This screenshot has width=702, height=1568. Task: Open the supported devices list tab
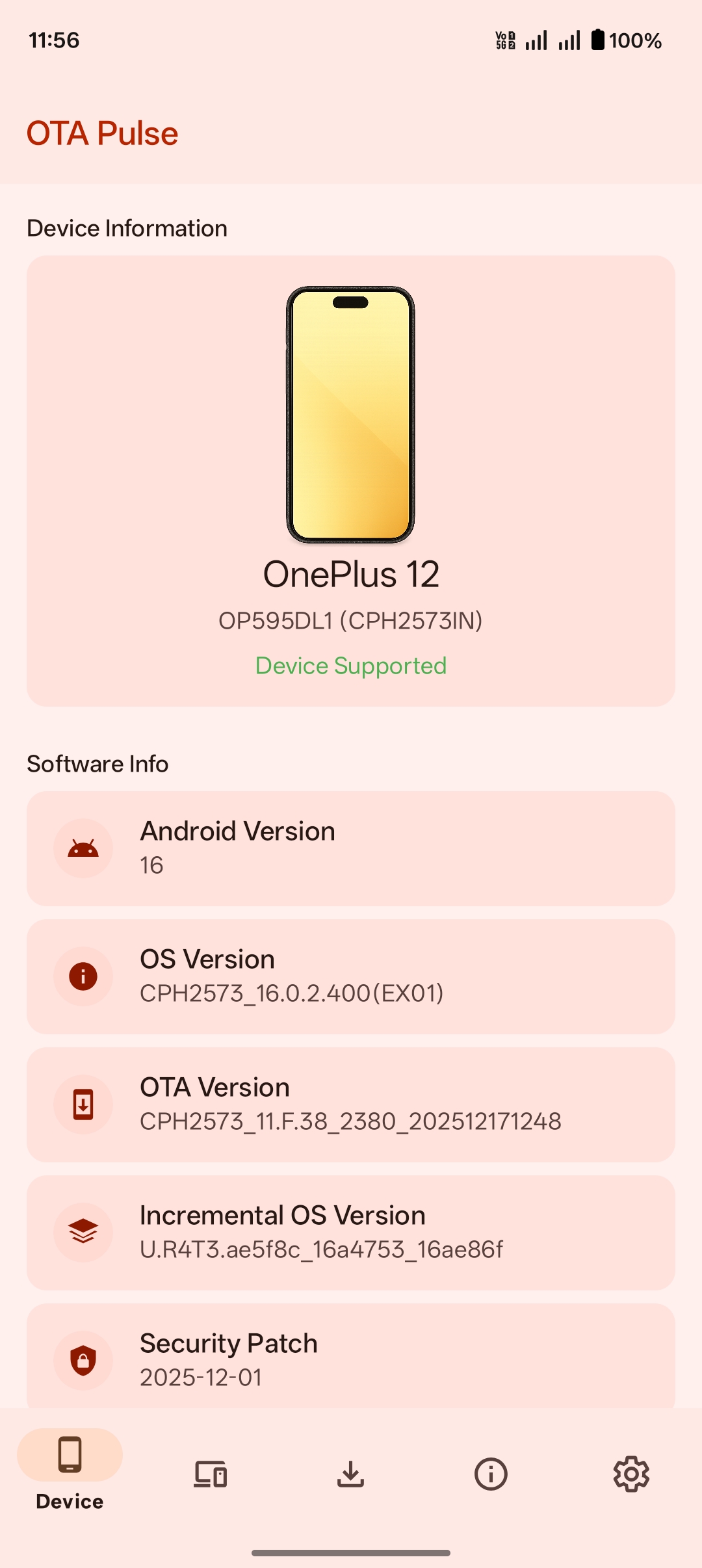pyautogui.click(x=210, y=1474)
